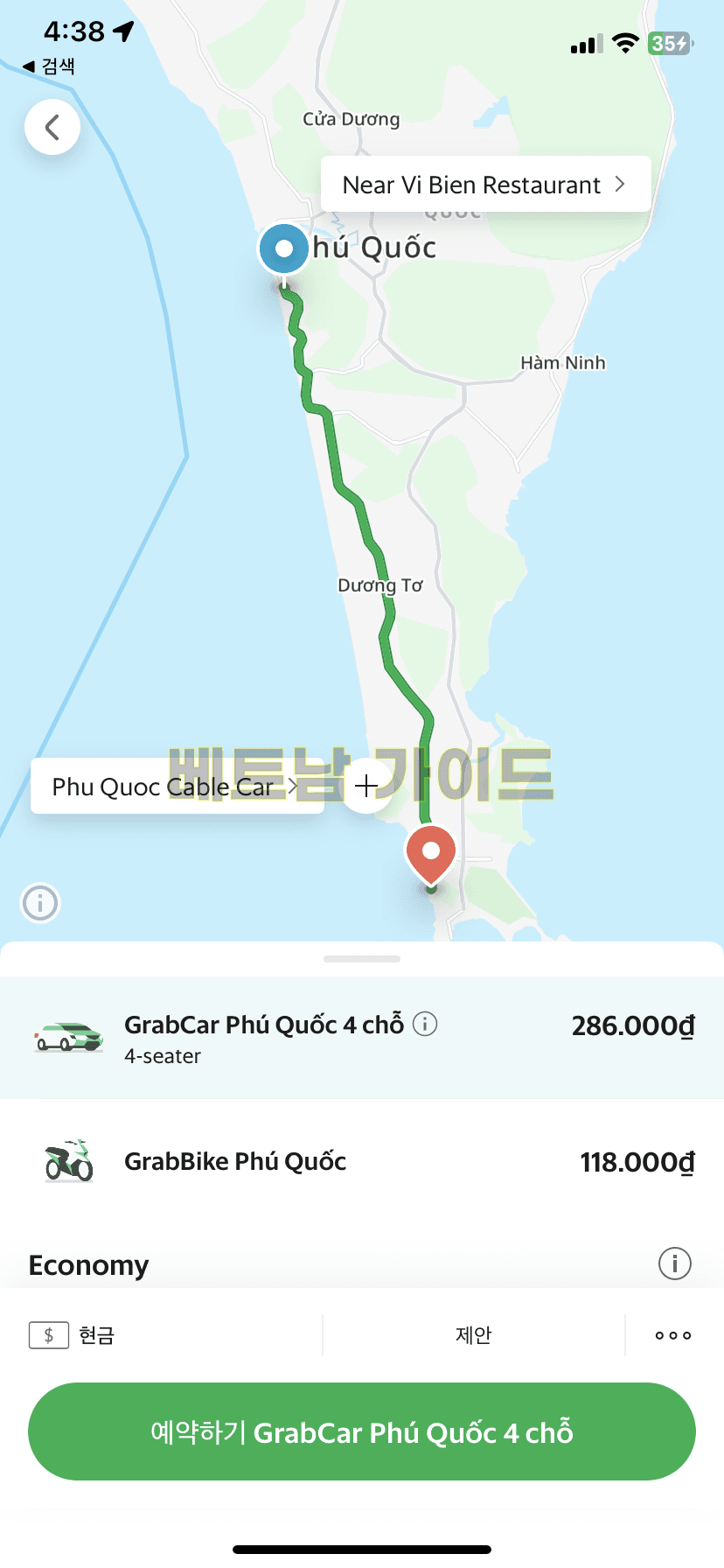Change the 현금 payment method
Screen dimensions: 724x1568
[73, 1335]
